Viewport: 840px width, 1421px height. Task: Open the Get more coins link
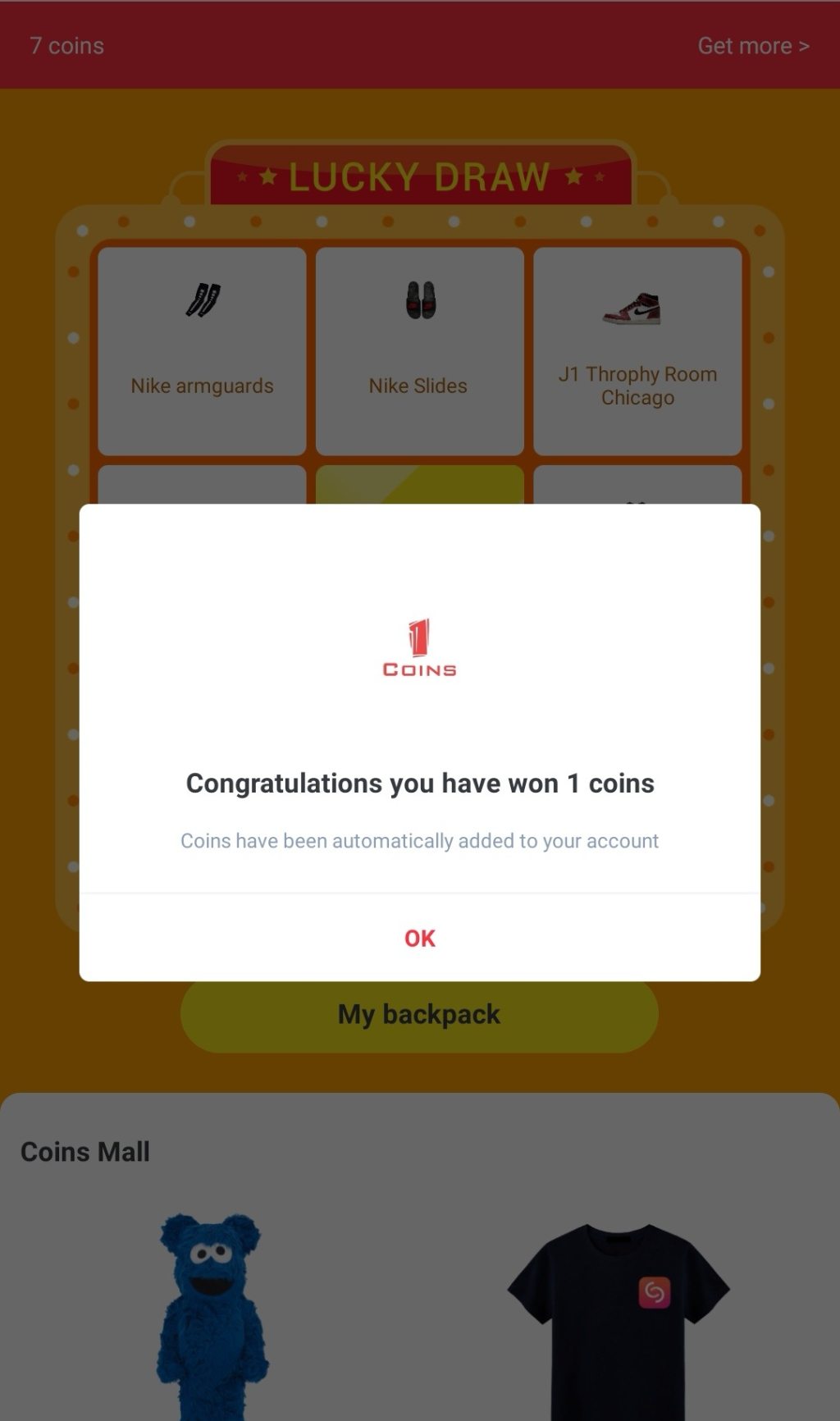(x=753, y=46)
